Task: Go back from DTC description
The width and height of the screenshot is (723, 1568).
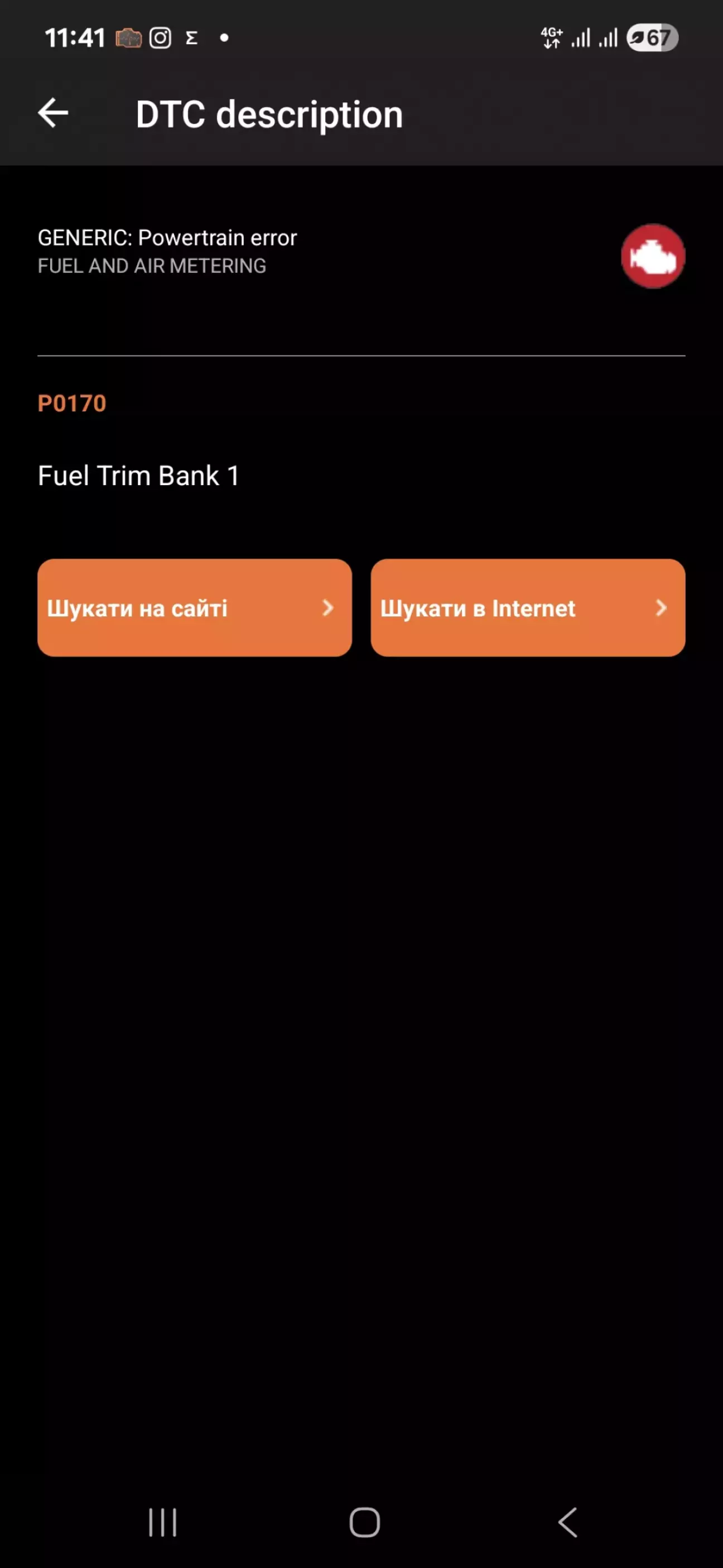Action: tap(53, 113)
